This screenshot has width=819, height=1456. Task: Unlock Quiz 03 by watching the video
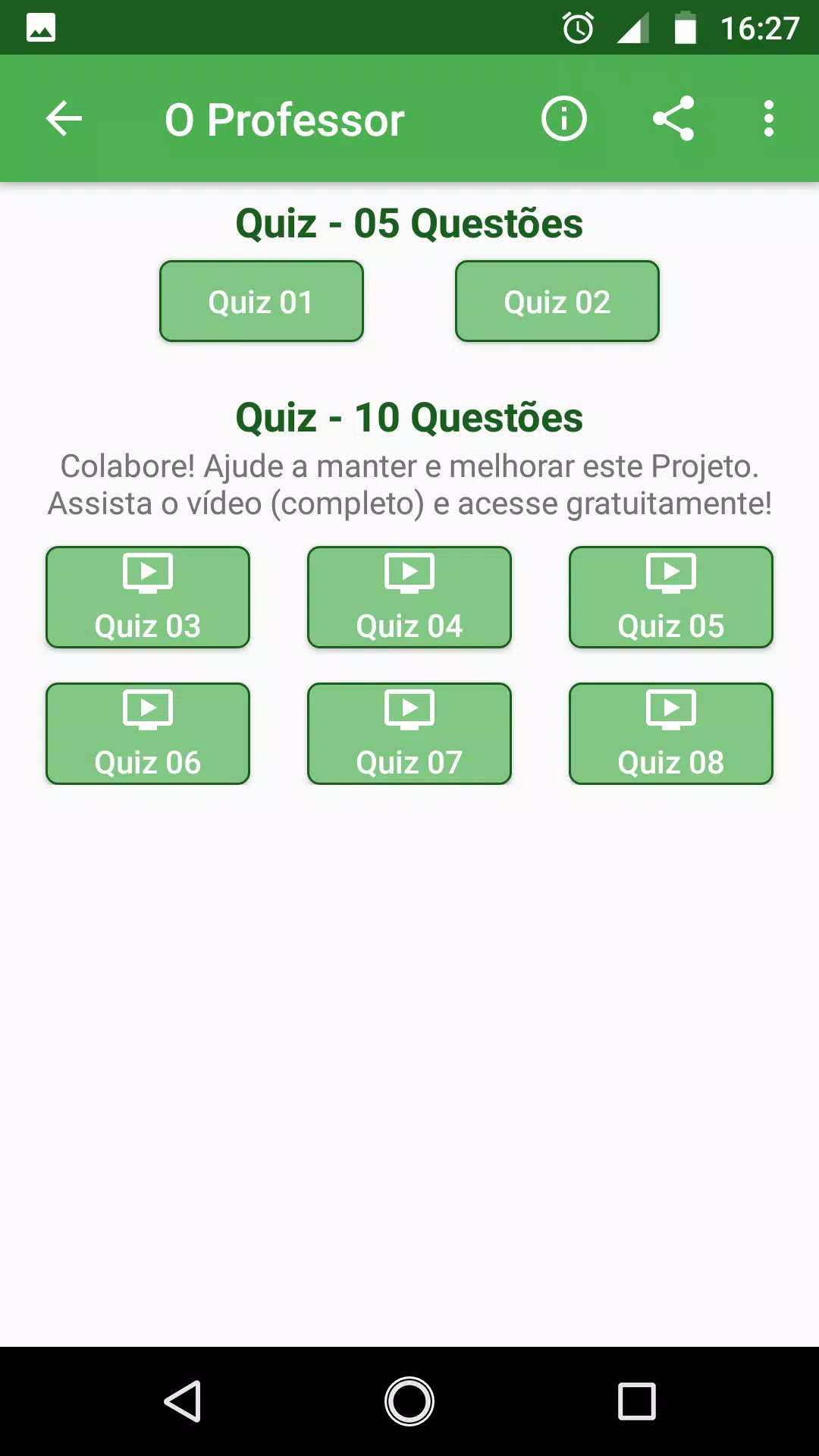148,598
